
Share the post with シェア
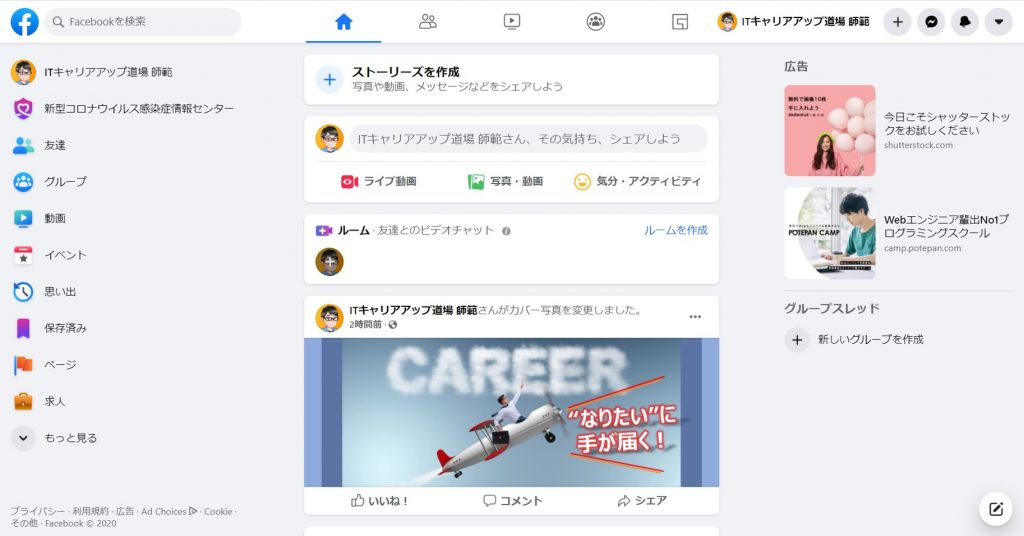coord(642,501)
